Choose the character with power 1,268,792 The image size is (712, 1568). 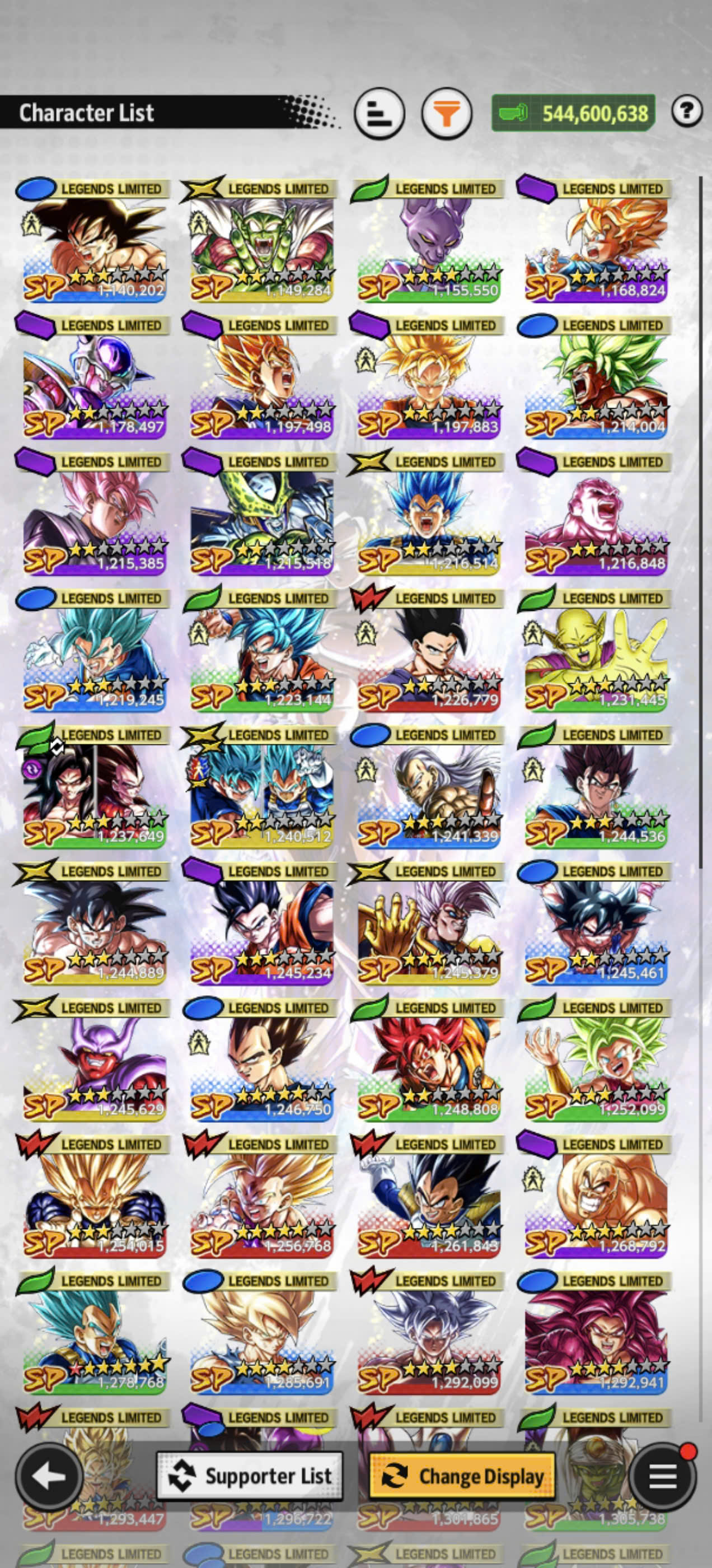[594, 1197]
